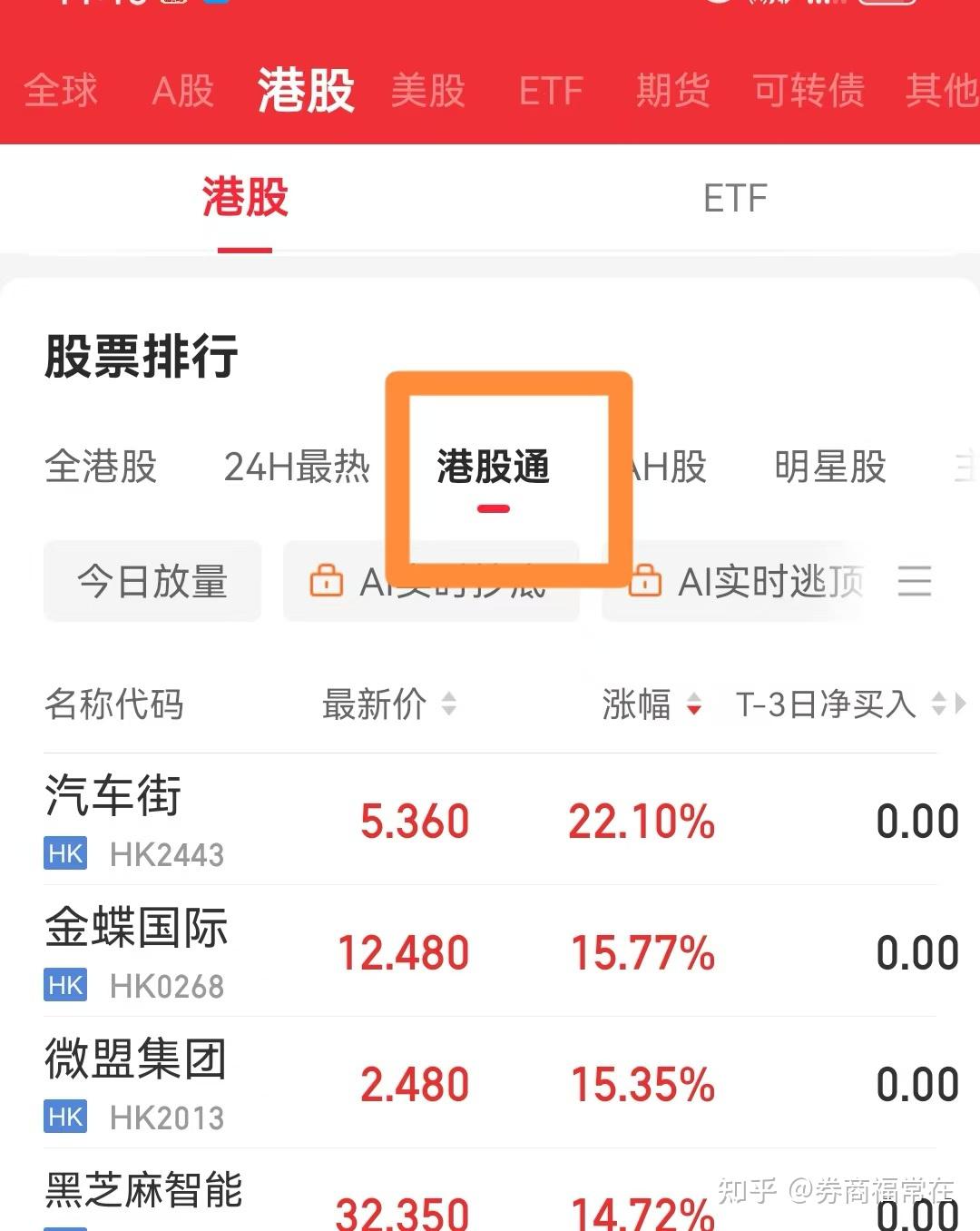Viewport: 980px width, 1231px height.
Task: Select the 港股通 filter tab
Action: (x=493, y=469)
